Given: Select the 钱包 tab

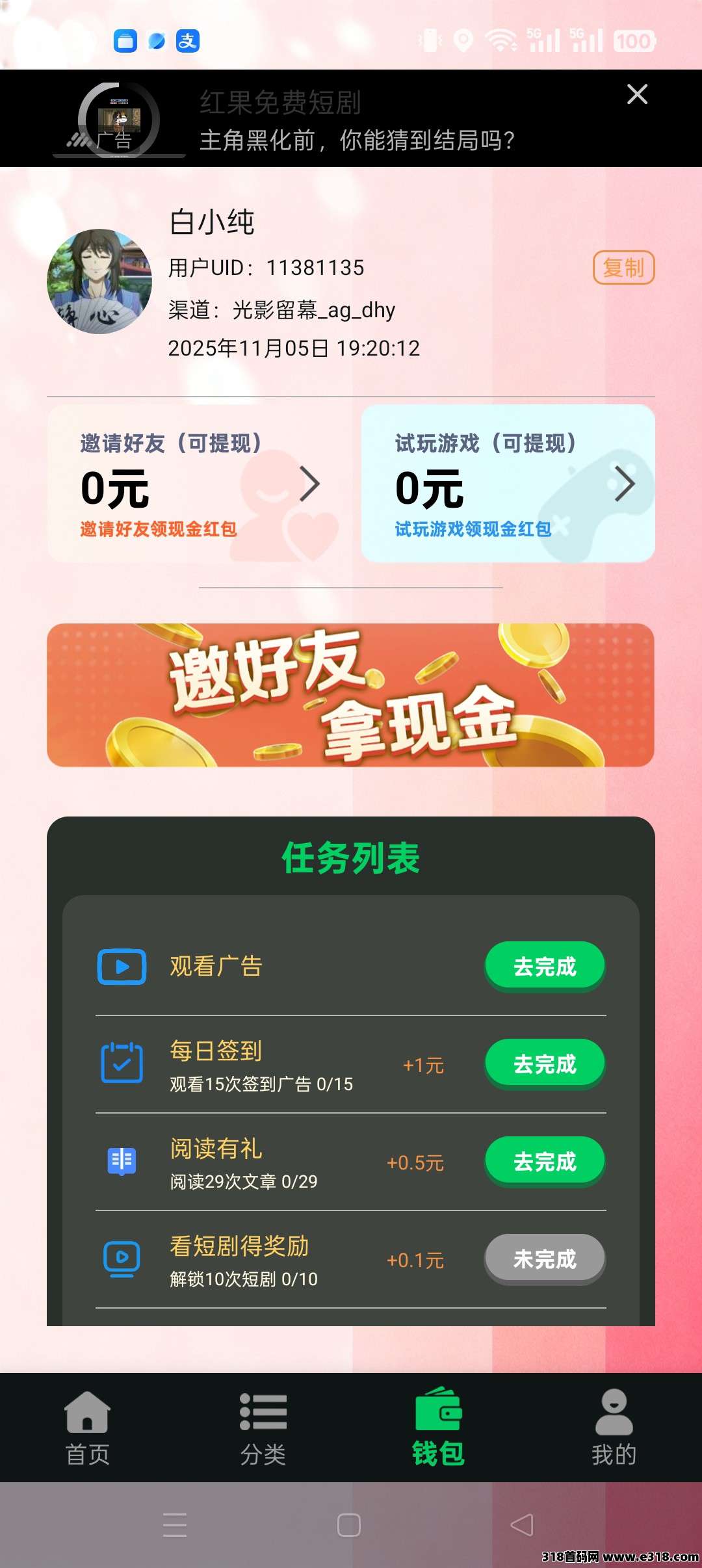Looking at the screenshot, I should 439,1428.
